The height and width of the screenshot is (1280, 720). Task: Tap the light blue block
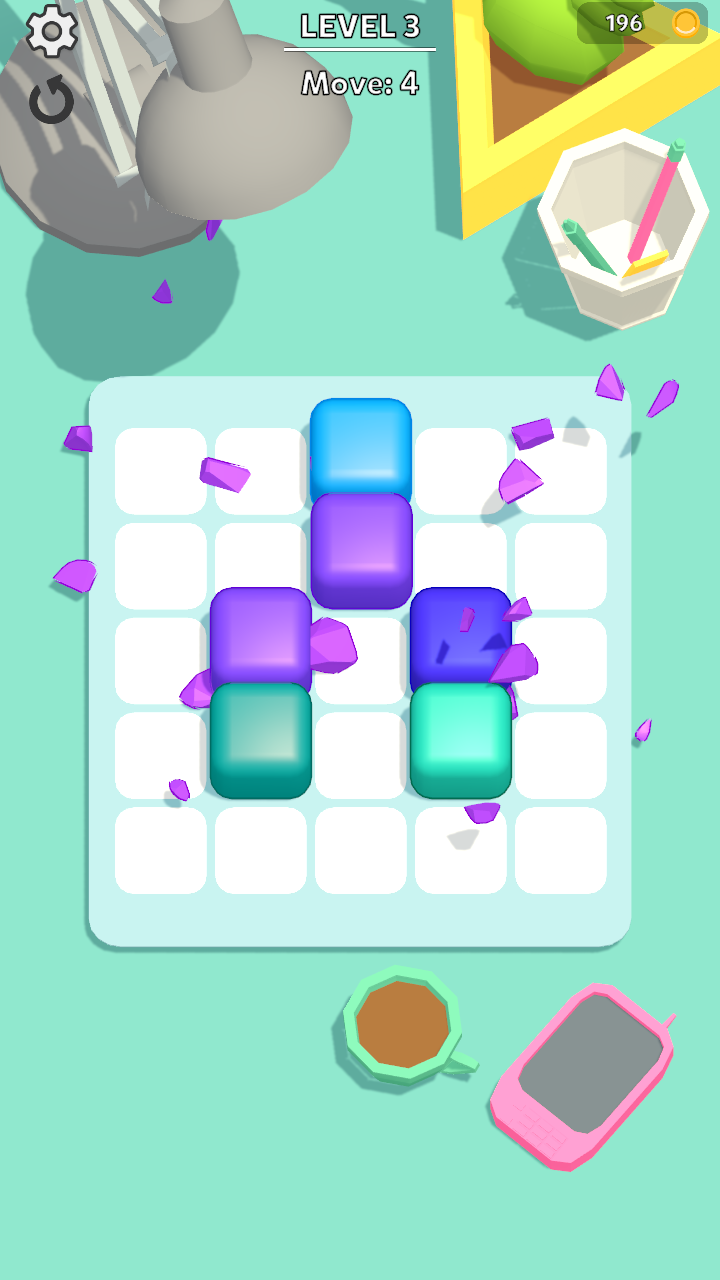click(x=361, y=445)
